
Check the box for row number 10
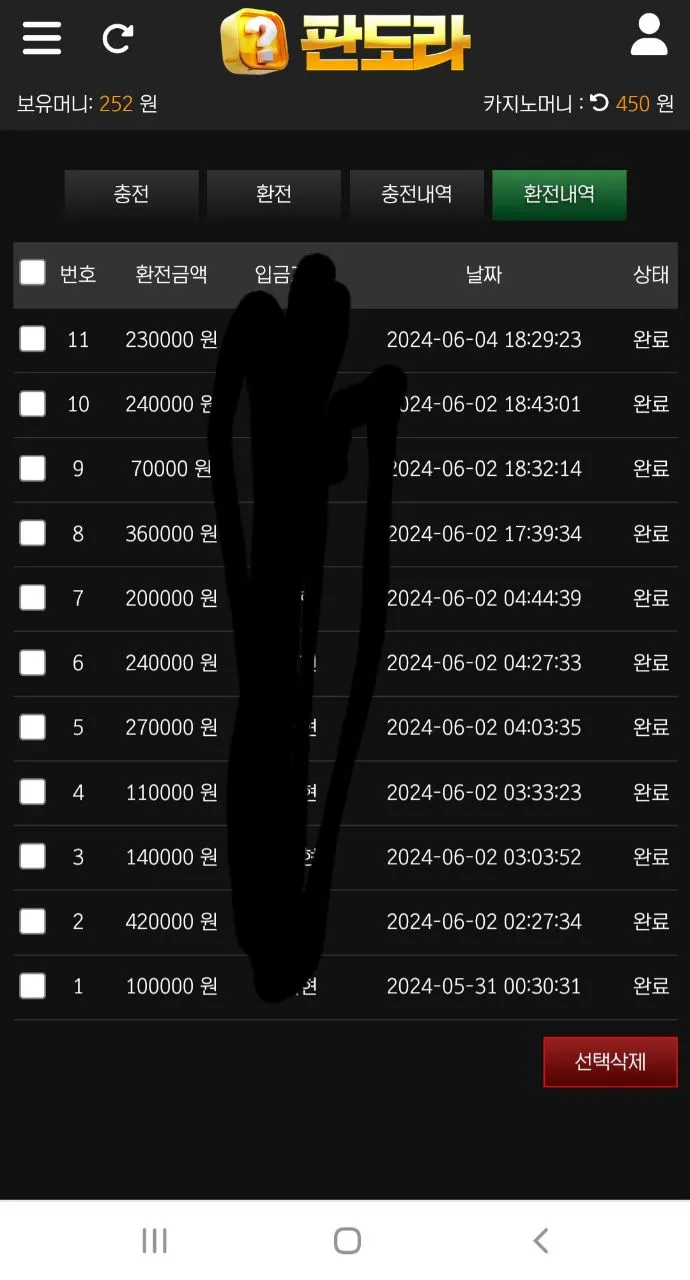[x=33, y=404]
